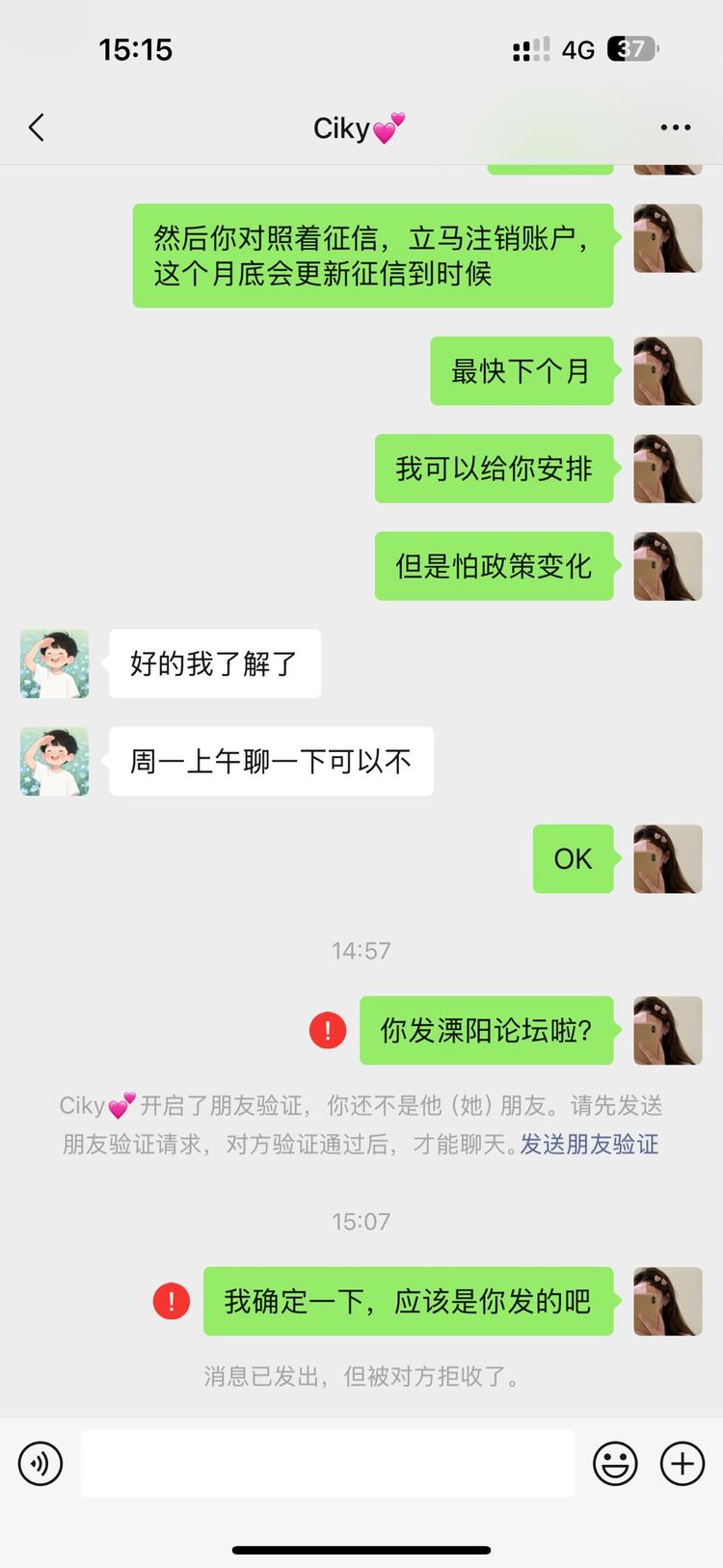Open Ciky's avatar next to 好的我了解了
The height and width of the screenshot is (1568, 723).
[x=55, y=663]
